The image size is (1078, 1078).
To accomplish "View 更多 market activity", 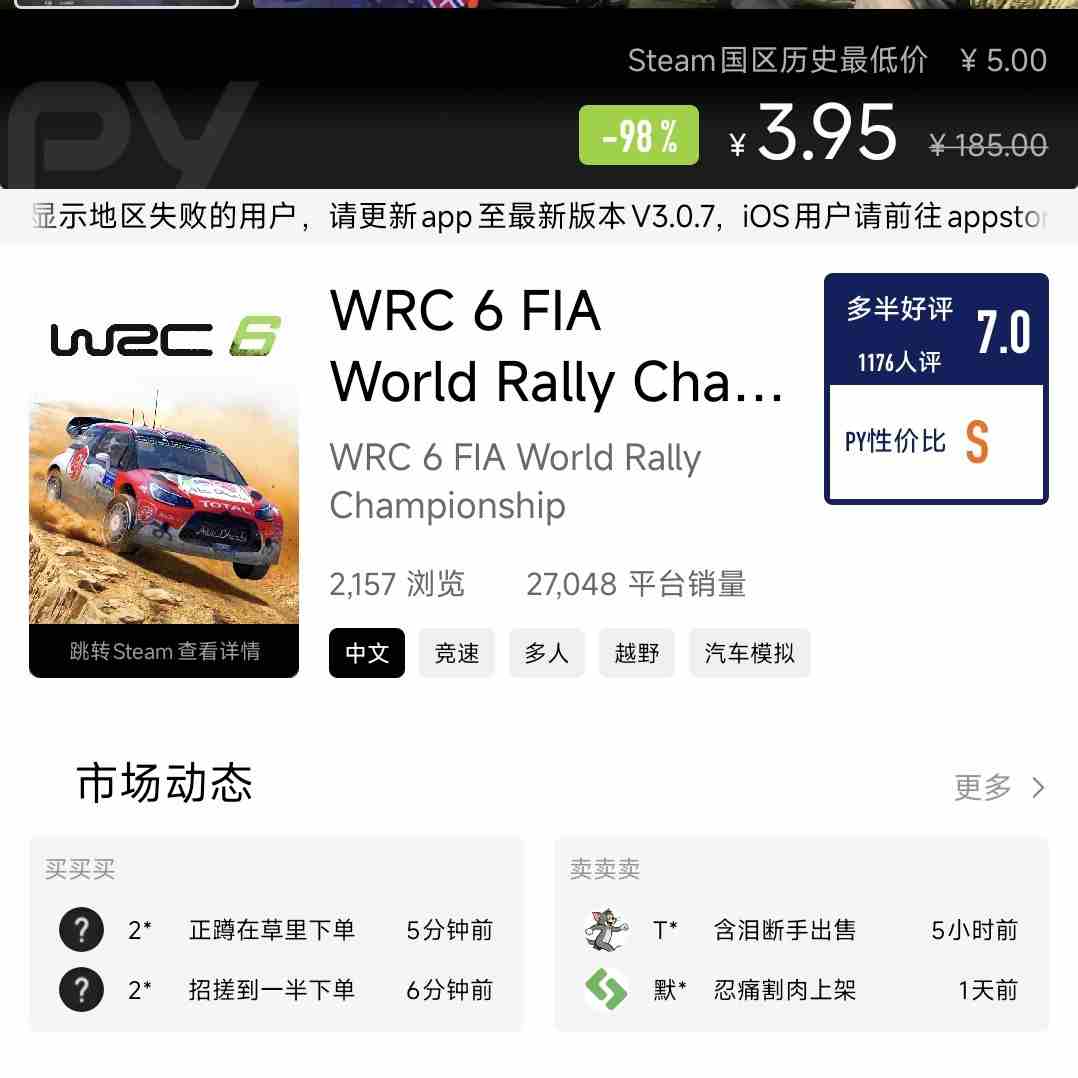I will pos(999,788).
